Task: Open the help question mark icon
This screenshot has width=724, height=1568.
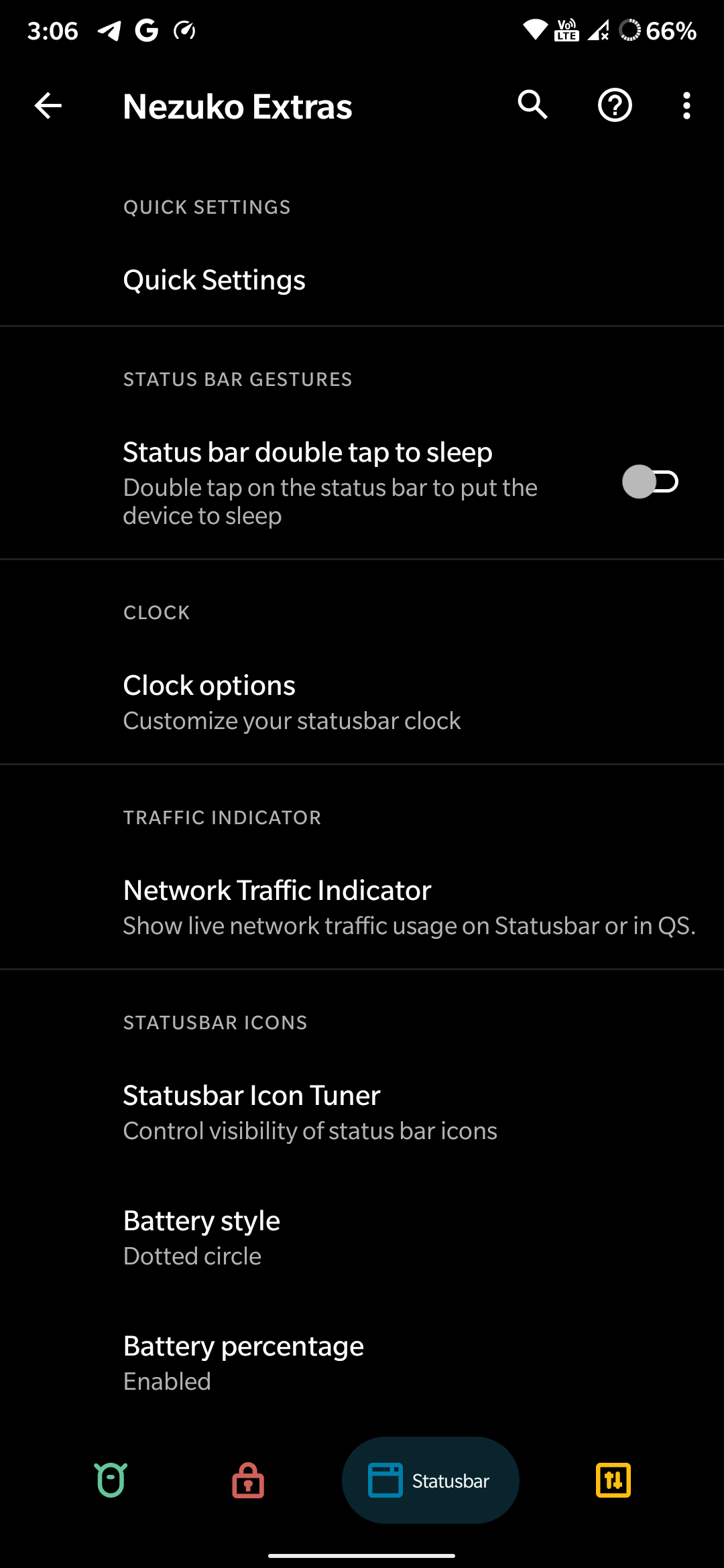Action: (615, 105)
